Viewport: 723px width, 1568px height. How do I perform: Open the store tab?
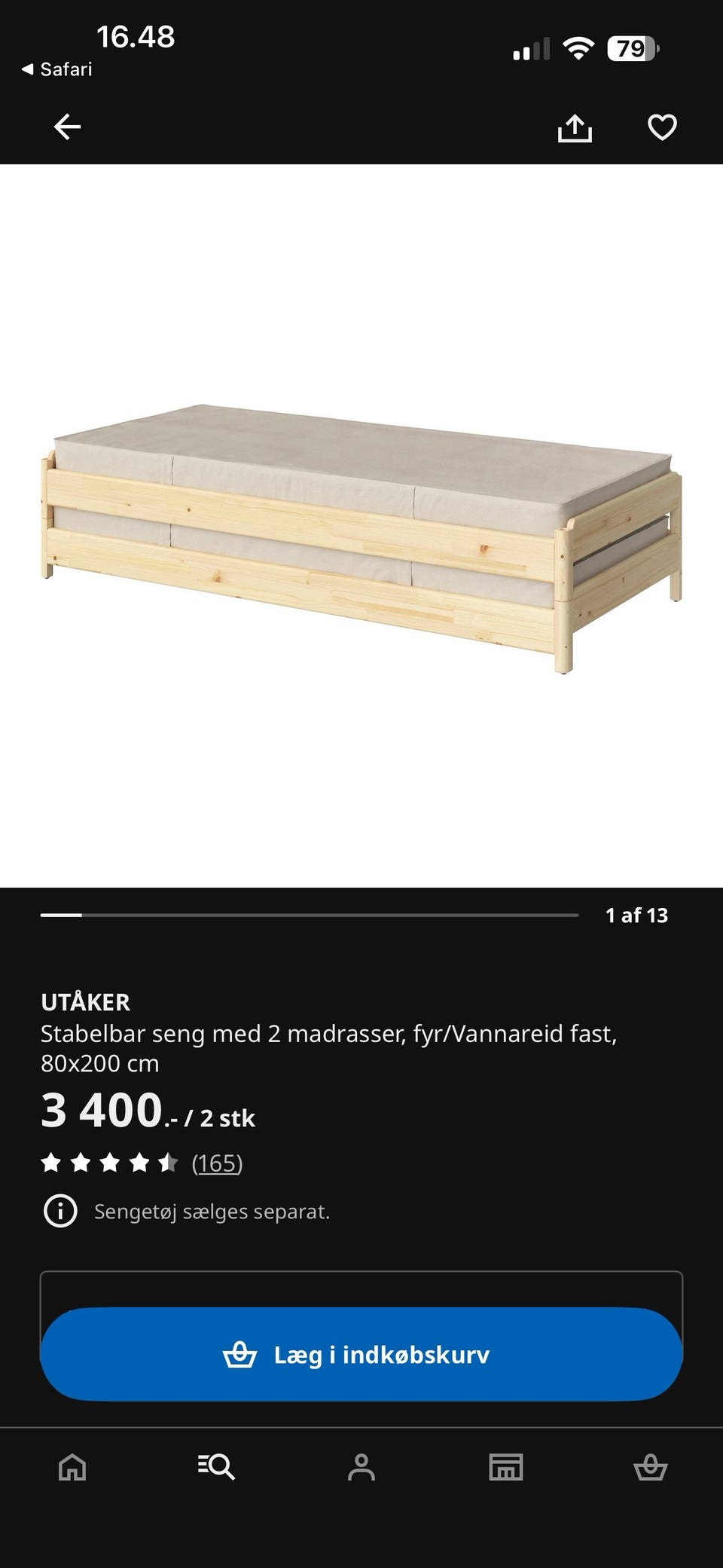506,1467
